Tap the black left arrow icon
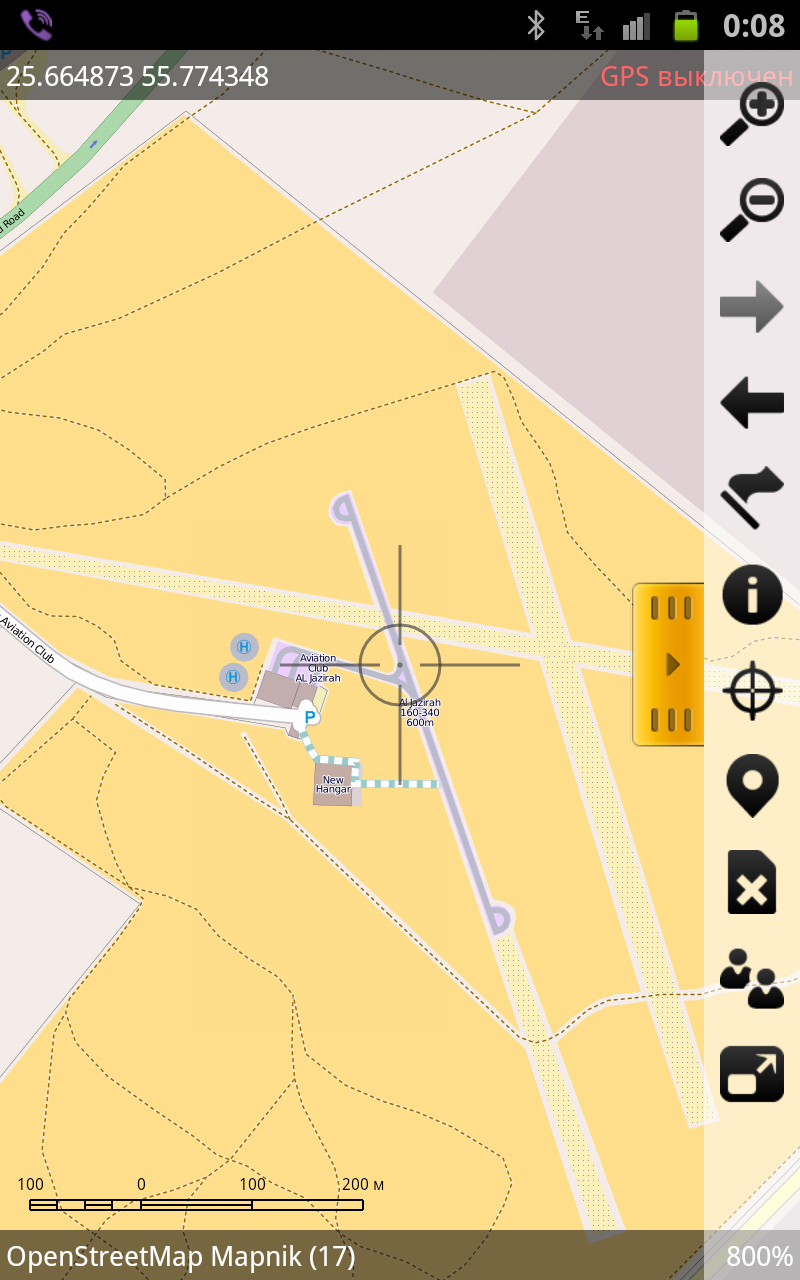Screen dimensions: 800x1280 (752, 403)
